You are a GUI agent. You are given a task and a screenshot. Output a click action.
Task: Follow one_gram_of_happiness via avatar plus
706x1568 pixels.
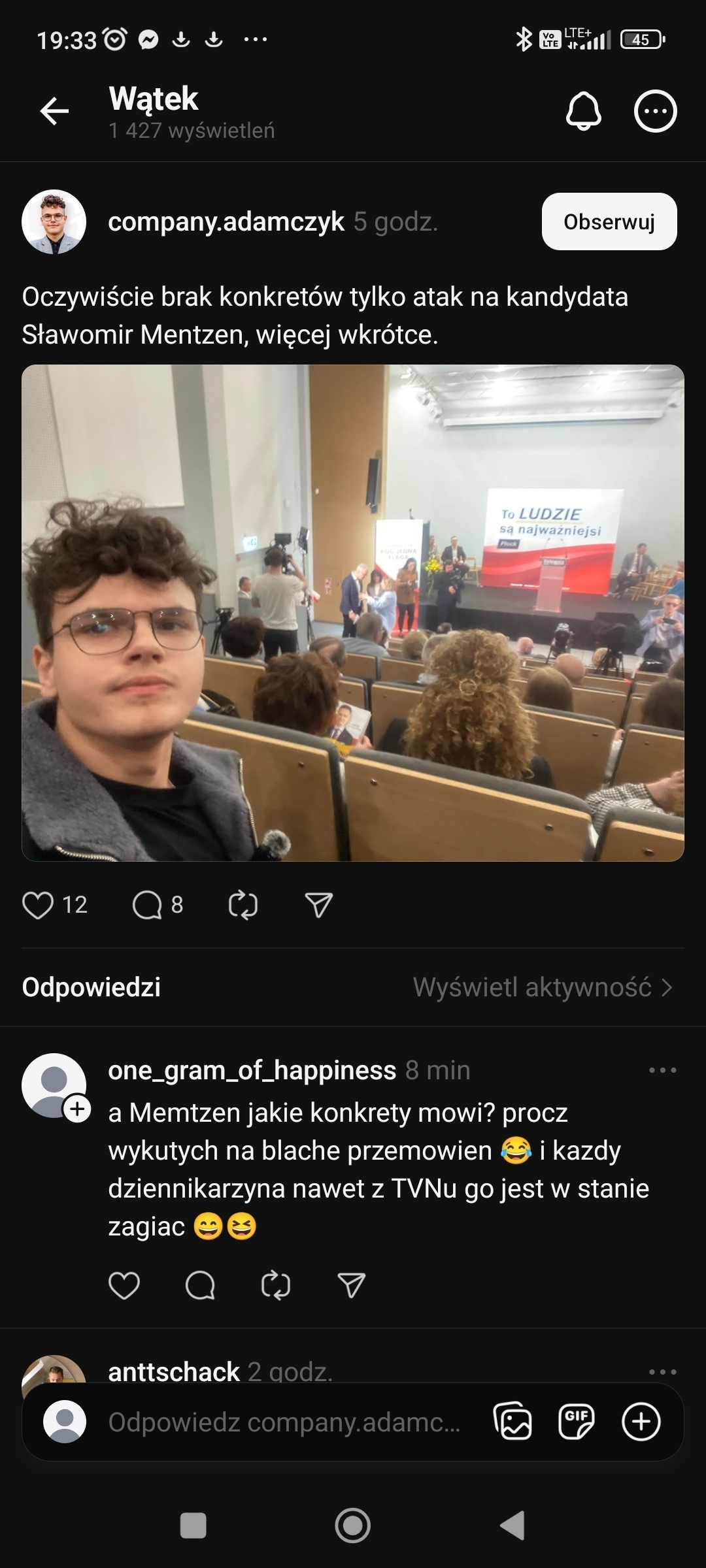coord(77,1109)
